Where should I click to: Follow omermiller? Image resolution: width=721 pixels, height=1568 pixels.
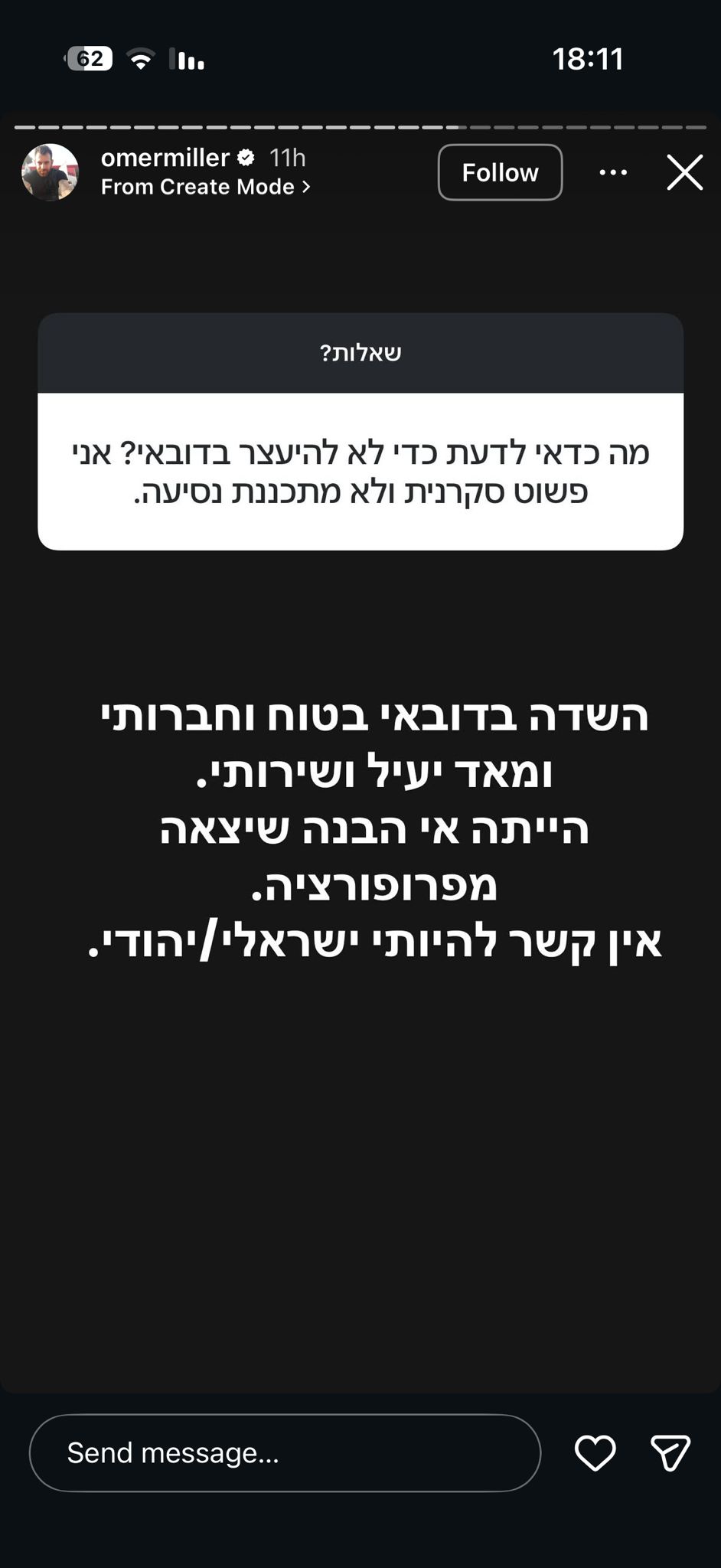point(500,172)
